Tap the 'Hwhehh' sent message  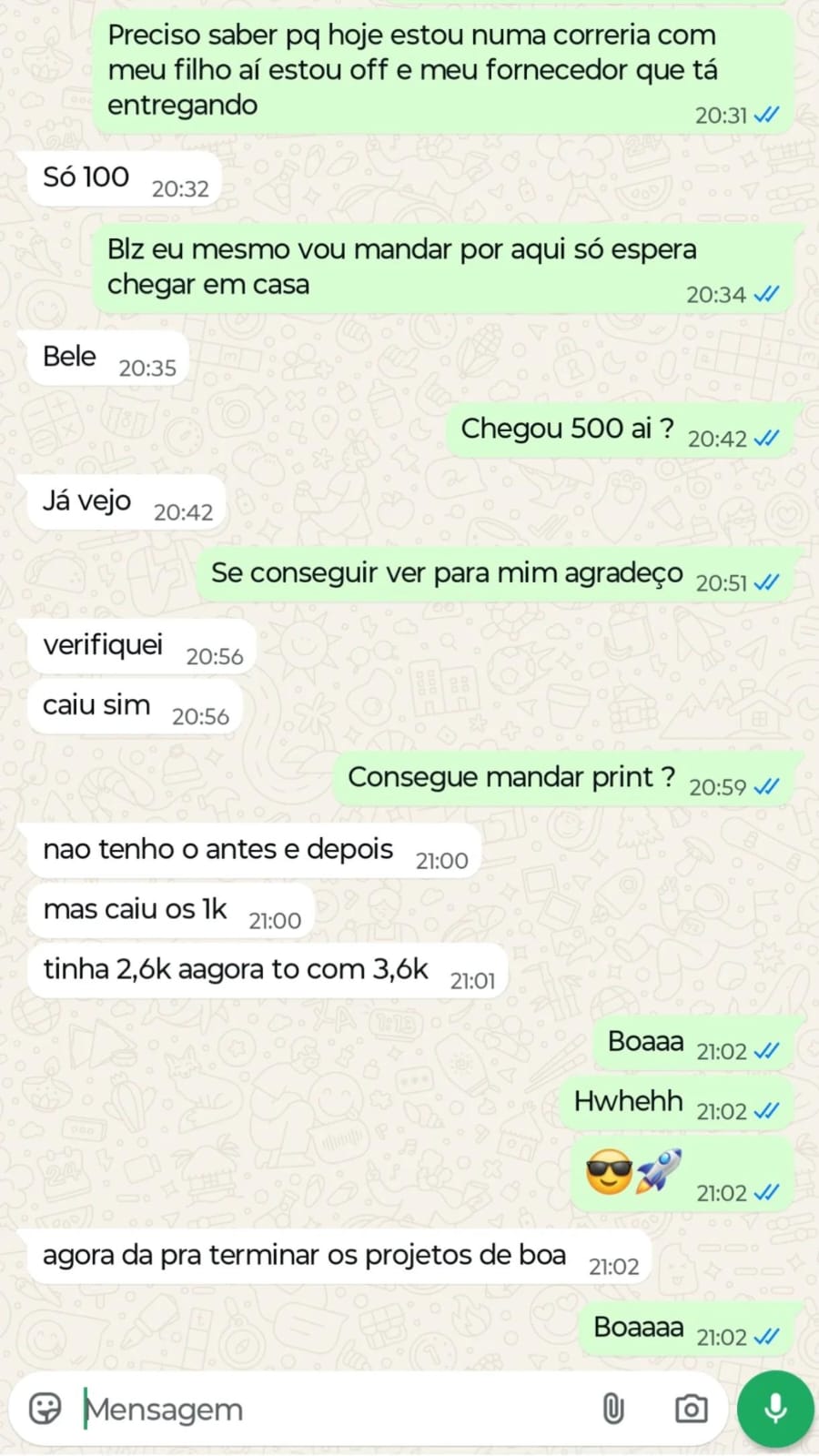point(628,1101)
